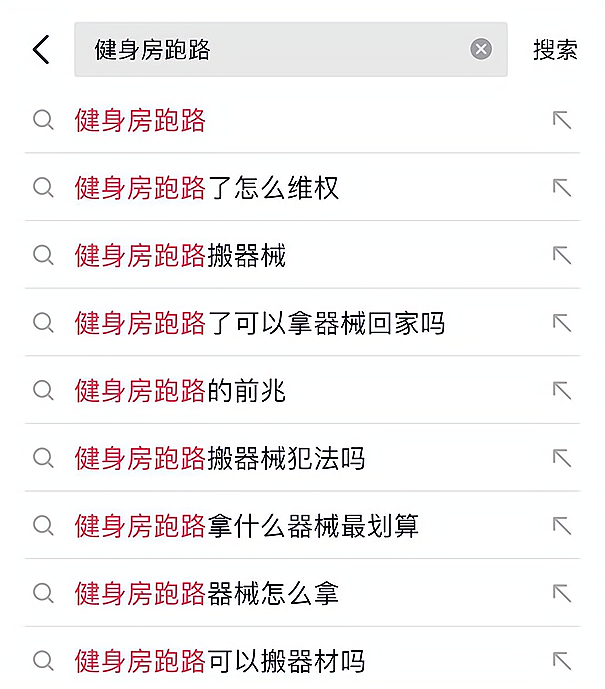This screenshot has width=605, height=689.
Task: Select suggestion 健身房跑路器械怎么拿
Action: tap(207, 593)
